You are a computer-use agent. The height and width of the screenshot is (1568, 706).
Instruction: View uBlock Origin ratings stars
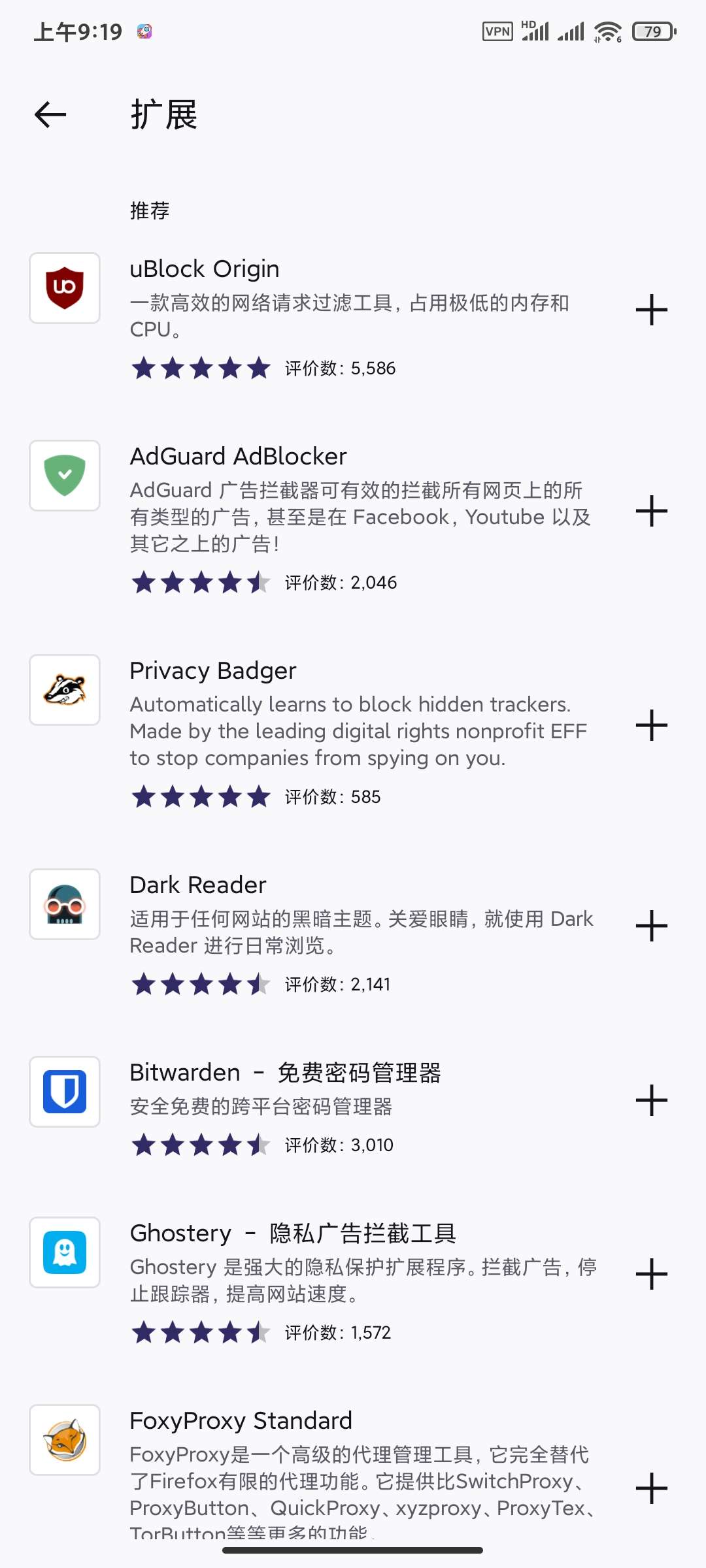coord(201,368)
